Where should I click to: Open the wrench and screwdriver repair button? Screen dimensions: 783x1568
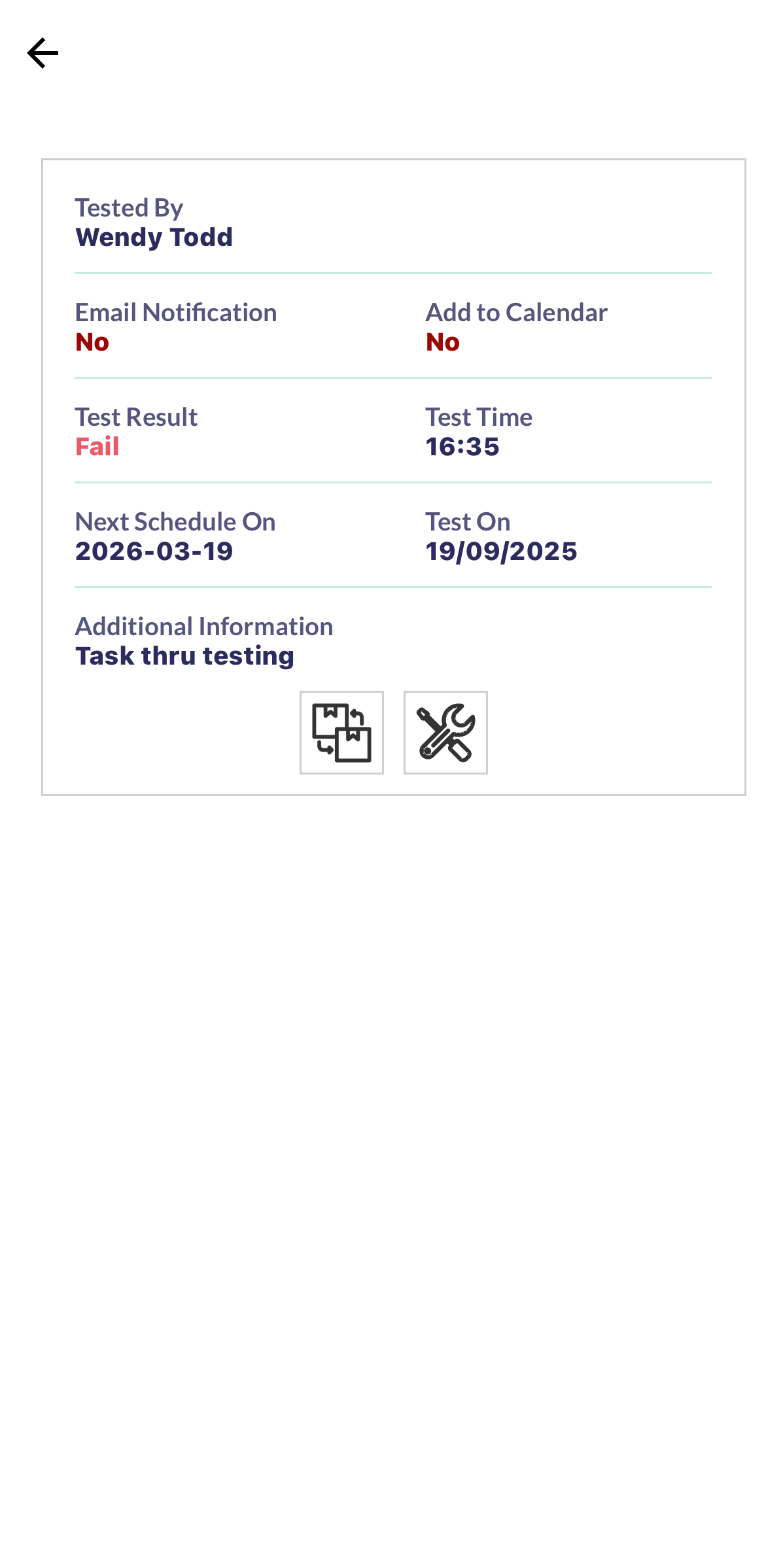coord(445,733)
